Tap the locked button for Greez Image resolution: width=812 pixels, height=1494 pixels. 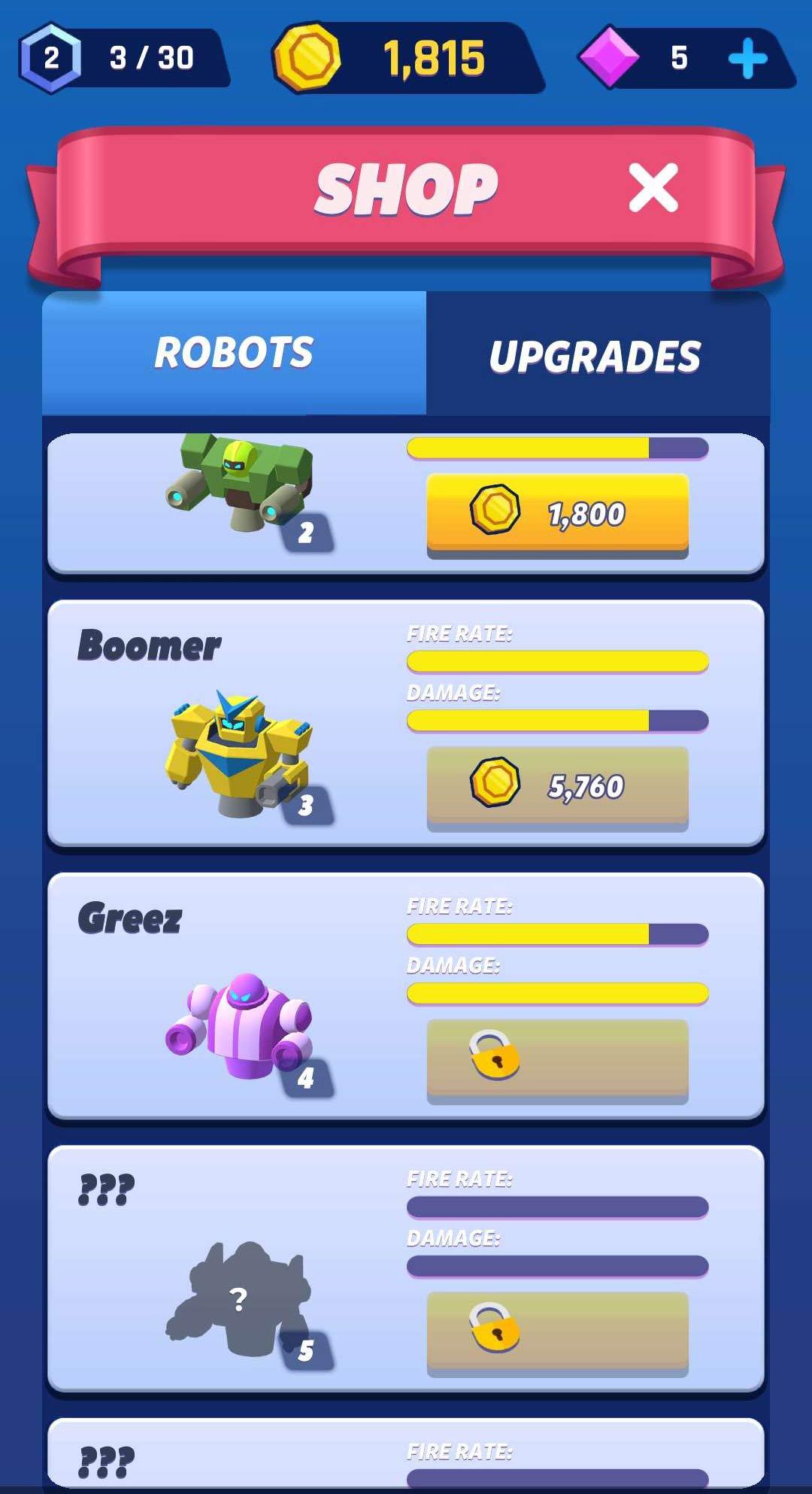click(557, 1058)
